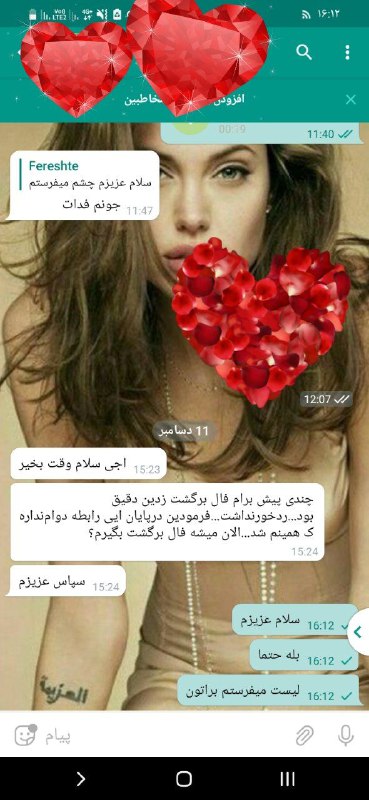This screenshot has width=369, height=800.
Task: Open the quoted Fereshte reply message
Action: tap(84, 185)
